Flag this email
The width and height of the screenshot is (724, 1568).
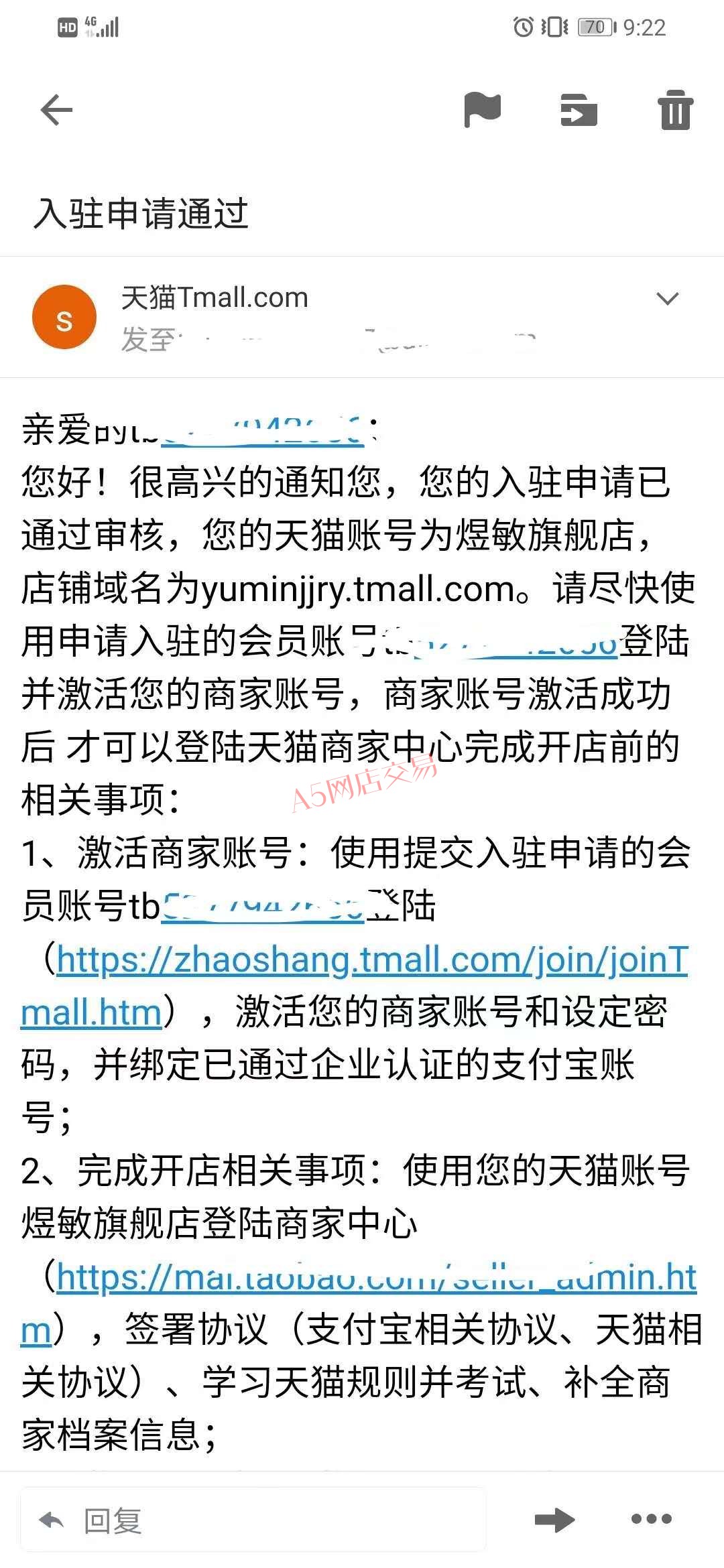click(x=483, y=111)
